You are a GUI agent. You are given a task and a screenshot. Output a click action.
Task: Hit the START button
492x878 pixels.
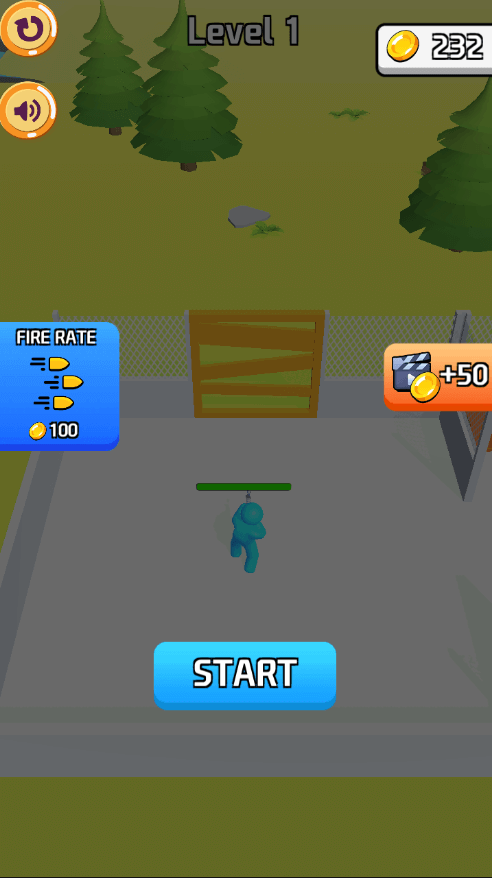point(245,675)
